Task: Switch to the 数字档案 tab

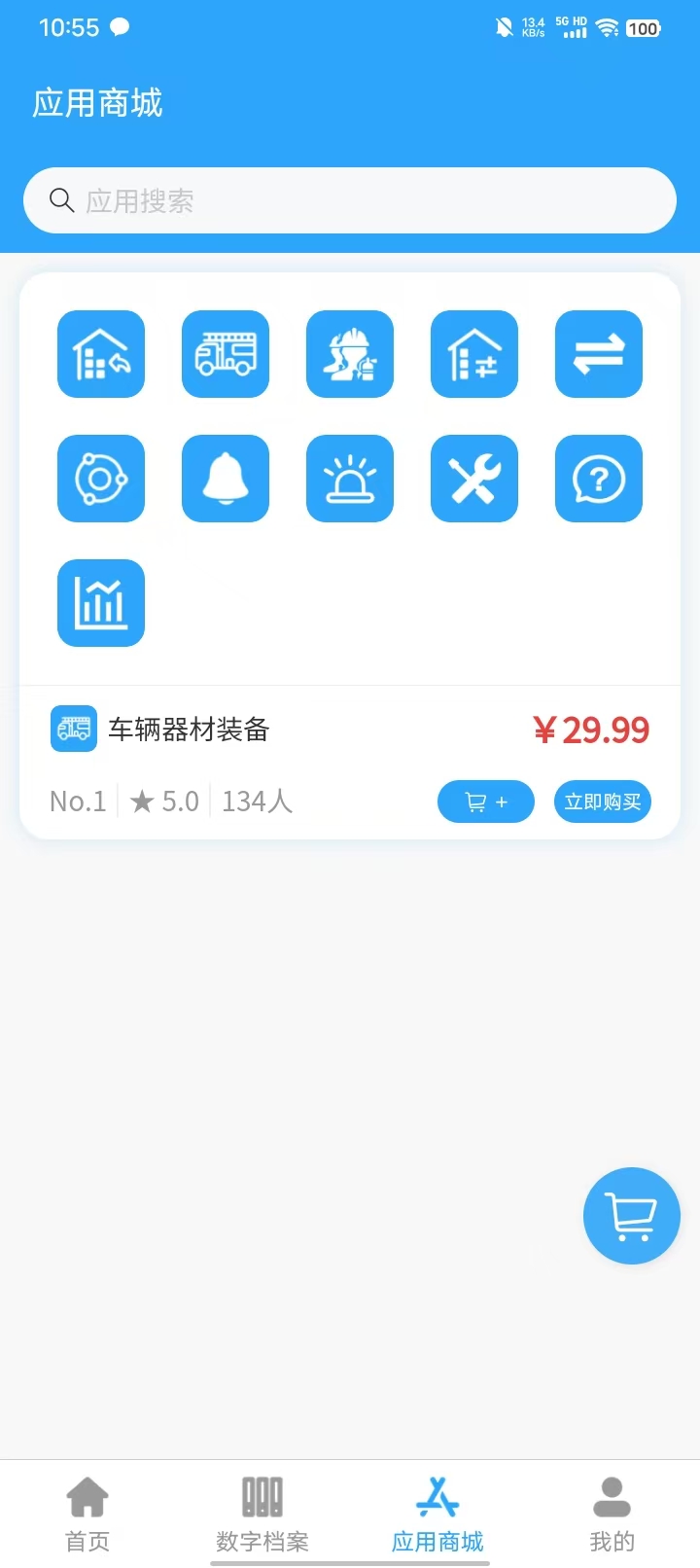Action: (x=262, y=1515)
